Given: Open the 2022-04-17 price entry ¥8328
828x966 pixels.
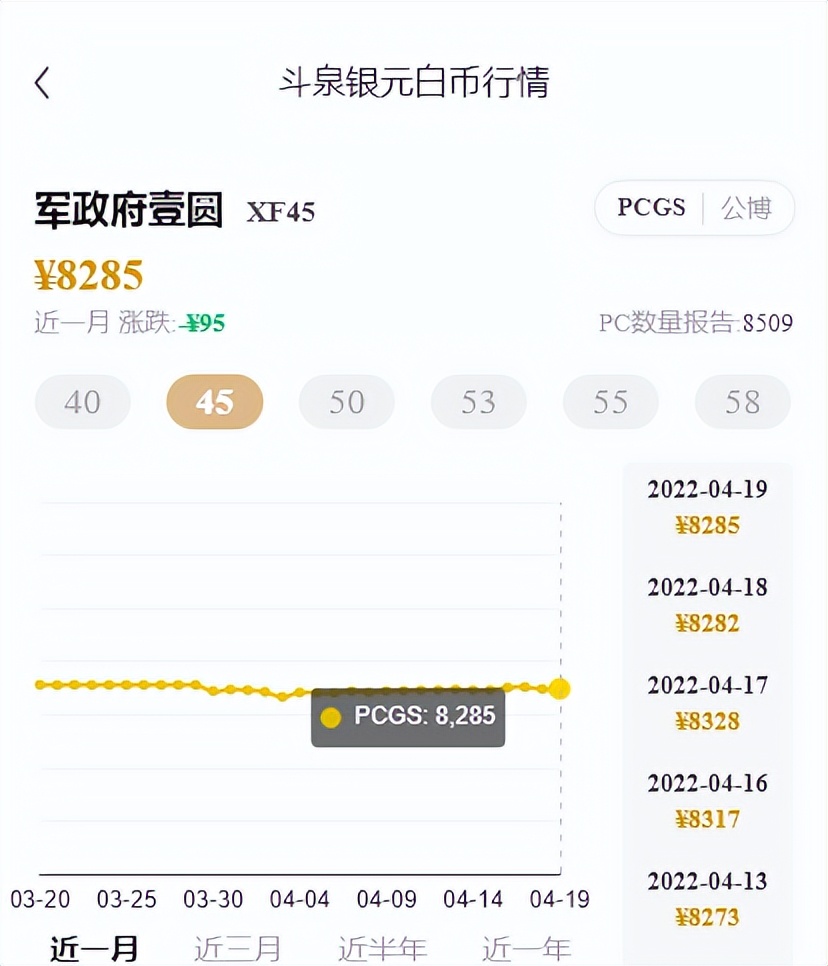Looking at the screenshot, I should (x=708, y=703).
